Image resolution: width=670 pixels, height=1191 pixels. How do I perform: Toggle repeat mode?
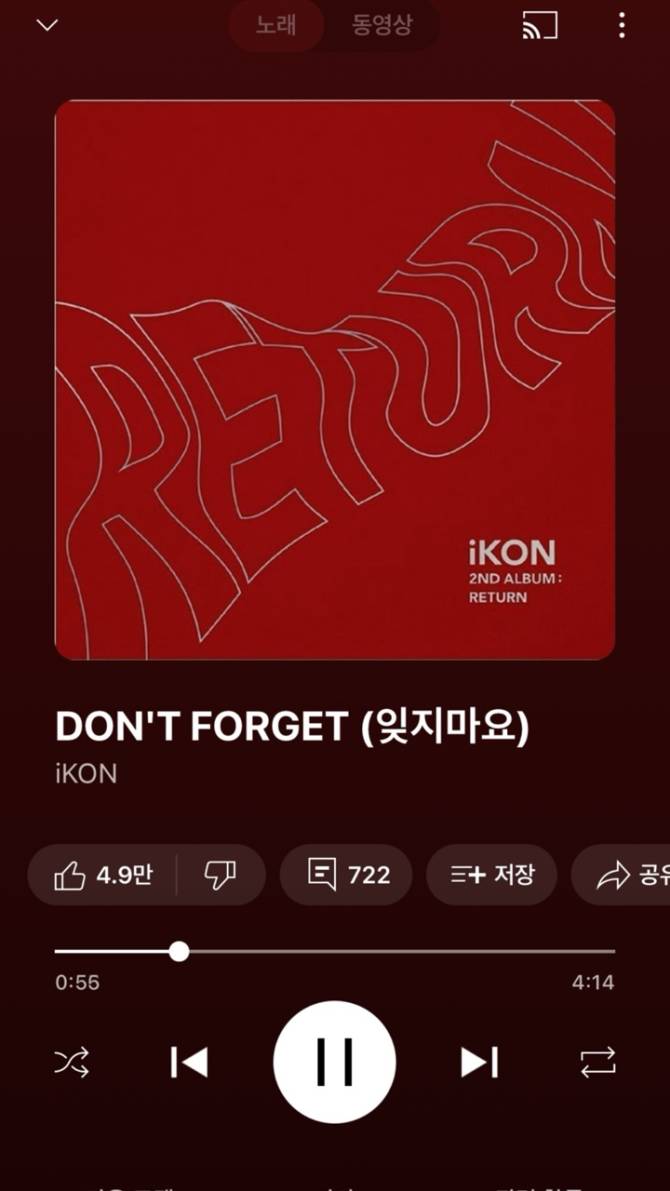598,1061
